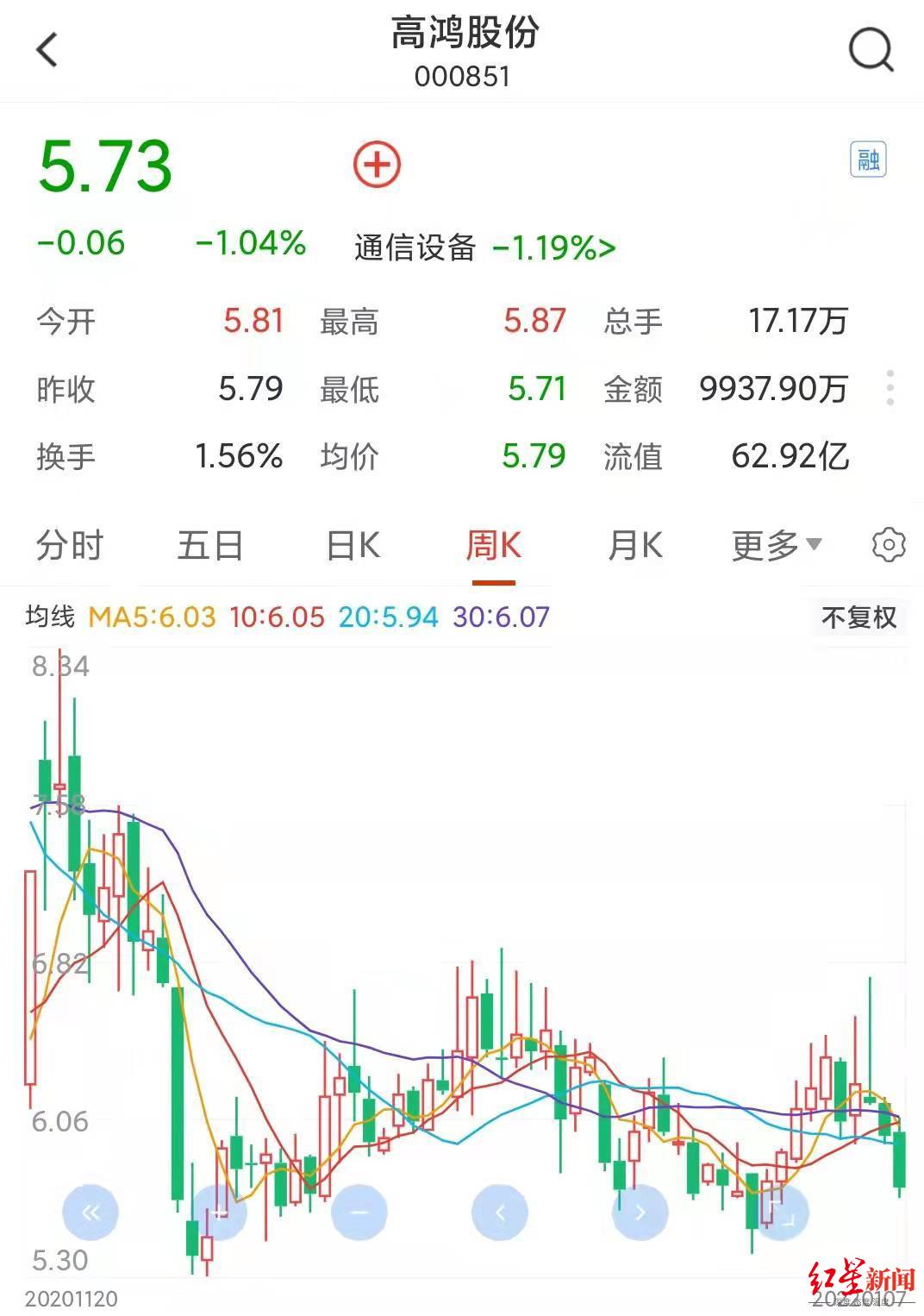This screenshot has width=924, height=1316.
Task: Pan chart left using the left arrow button
Action: 500,1211
